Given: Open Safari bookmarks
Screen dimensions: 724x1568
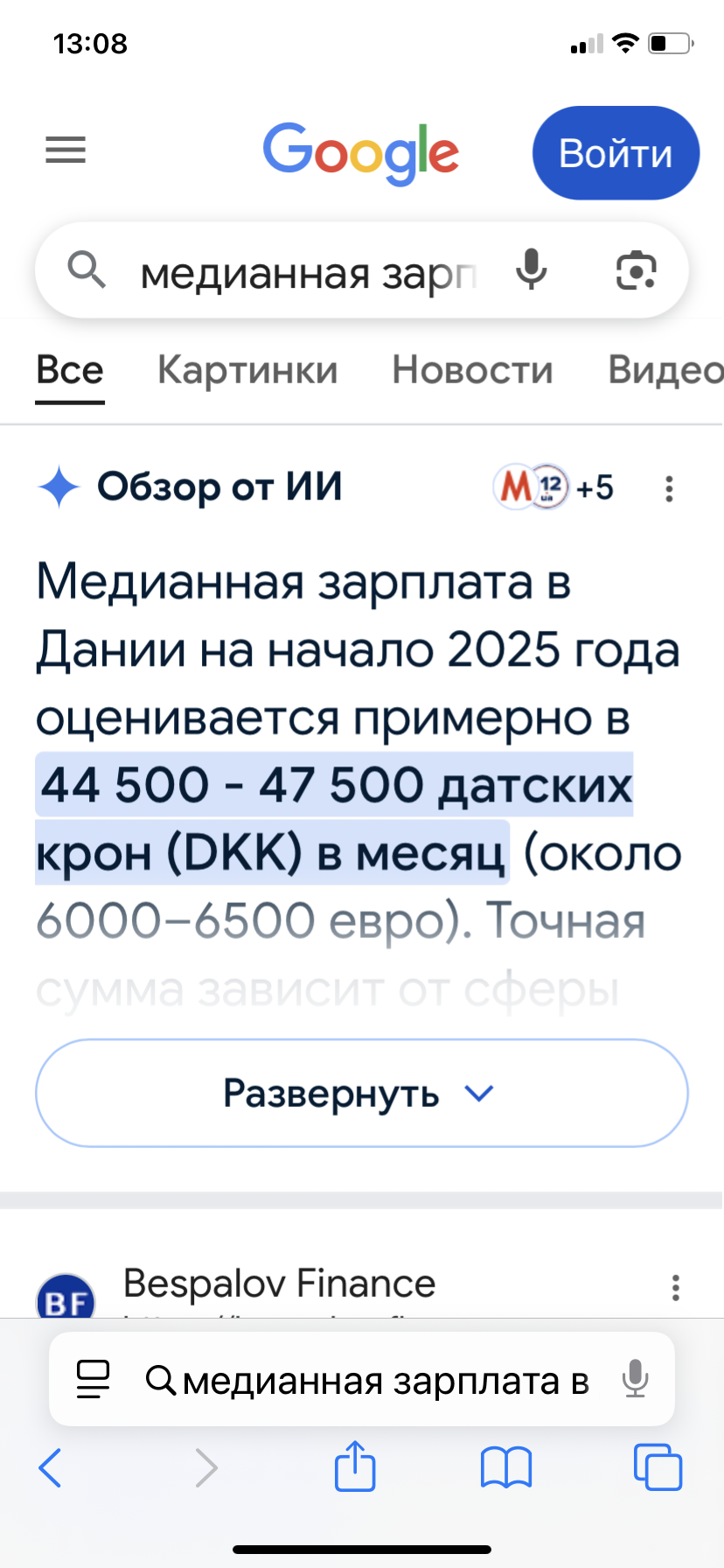Looking at the screenshot, I should (505, 1467).
